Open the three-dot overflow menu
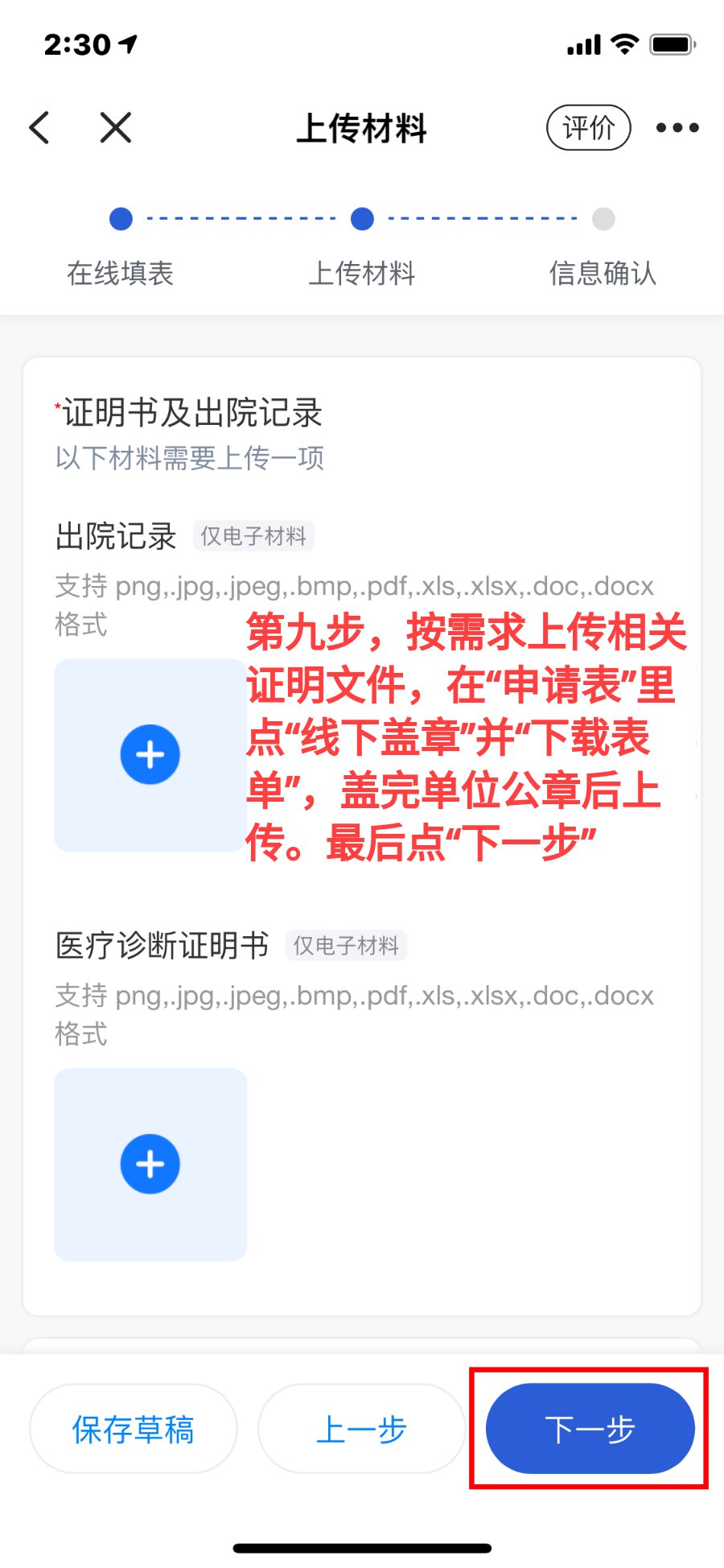The image size is (724, 1568). click(x=677, y=128)
